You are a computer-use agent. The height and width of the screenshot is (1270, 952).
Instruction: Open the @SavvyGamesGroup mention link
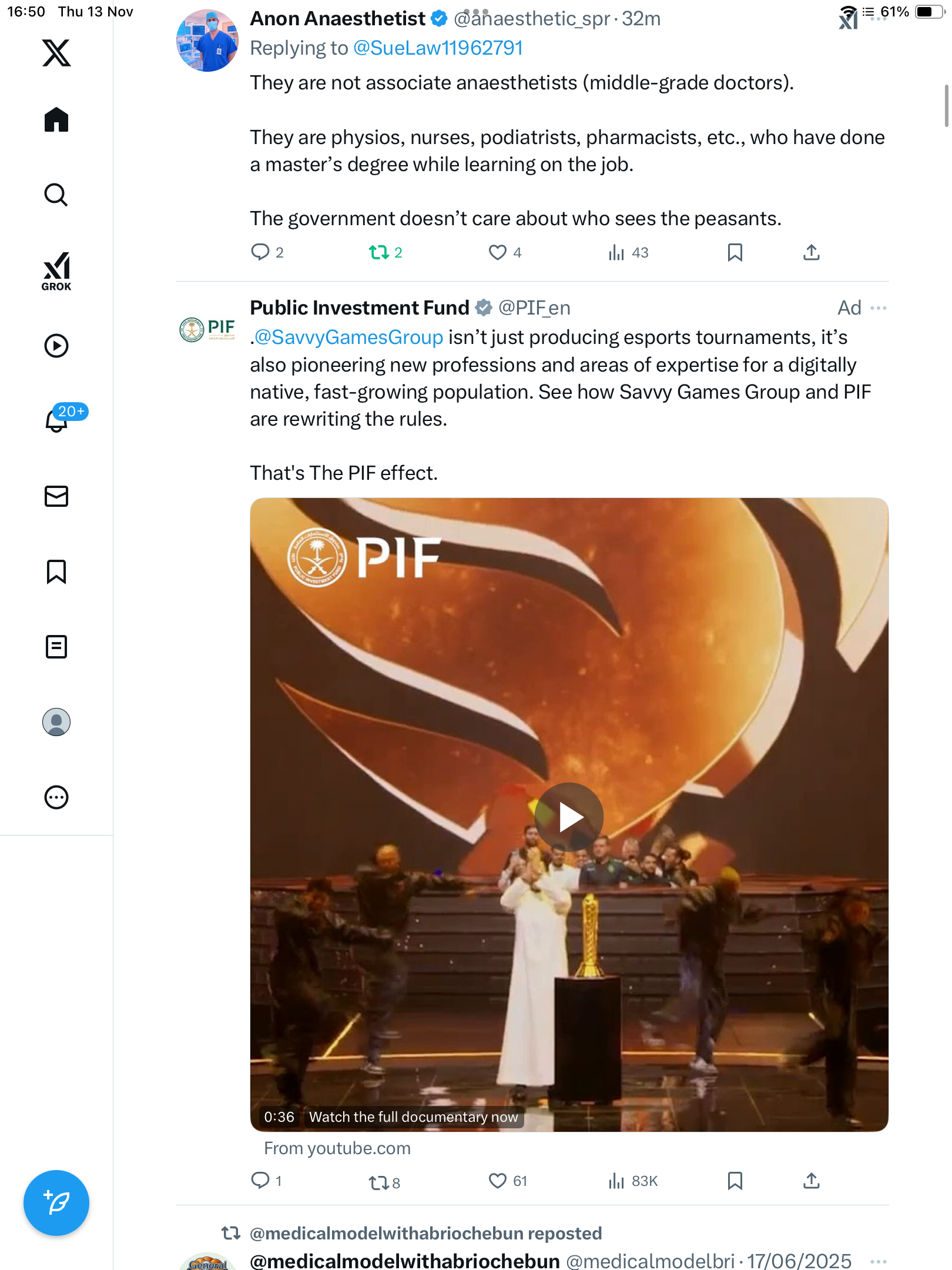[x=348, y=337]
